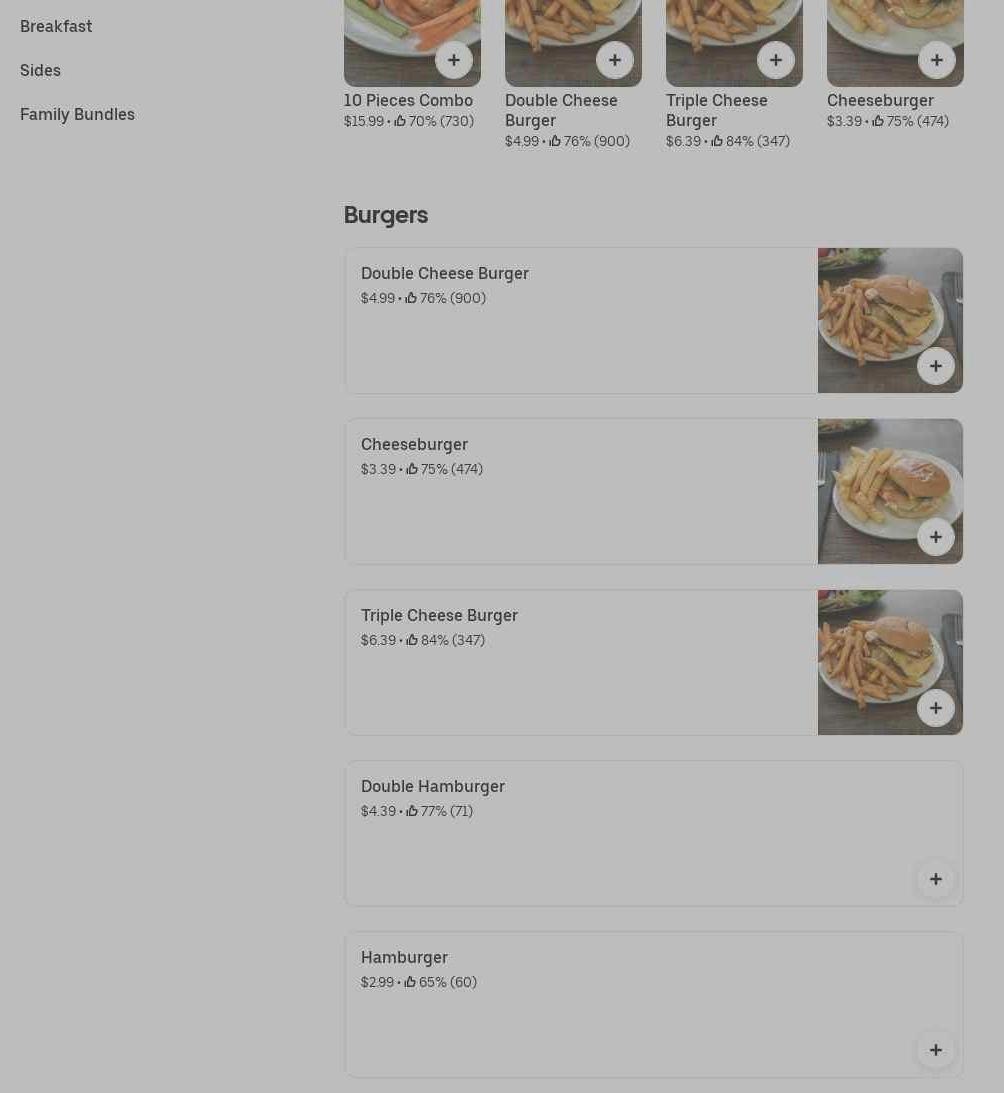This screenshot has height=1093, width=1004.
Task: View the Hamburger item details
Action: 404,957
